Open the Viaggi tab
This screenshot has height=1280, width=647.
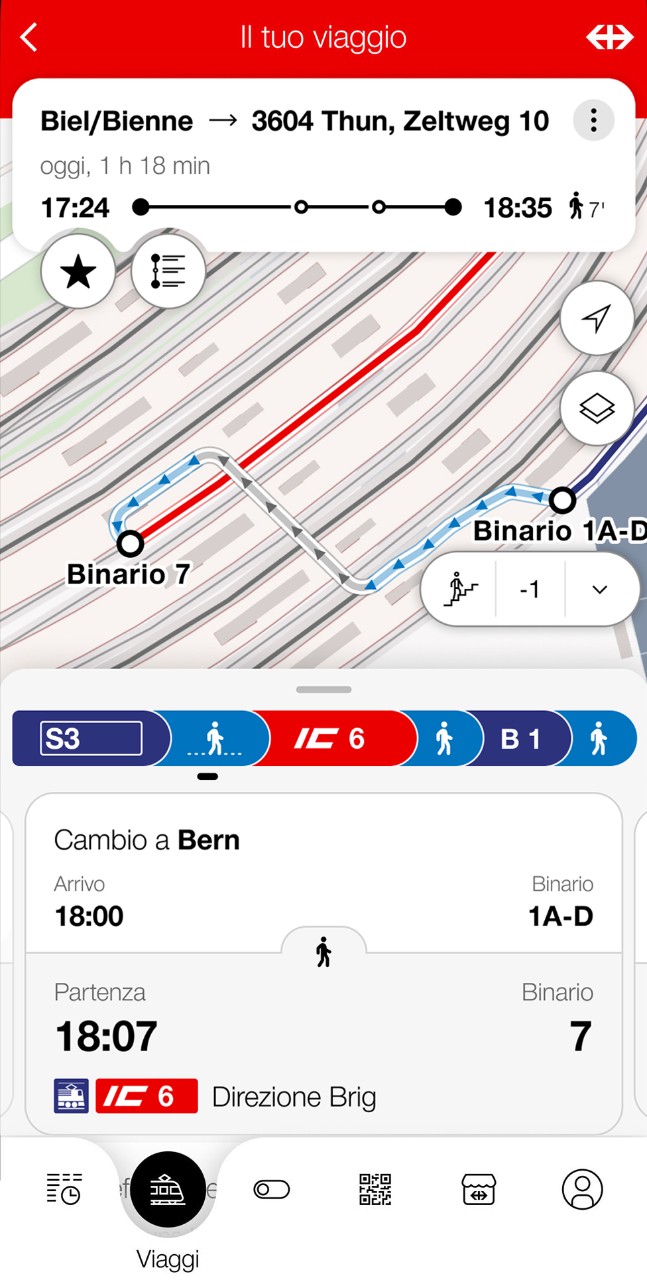[168, 1190]
